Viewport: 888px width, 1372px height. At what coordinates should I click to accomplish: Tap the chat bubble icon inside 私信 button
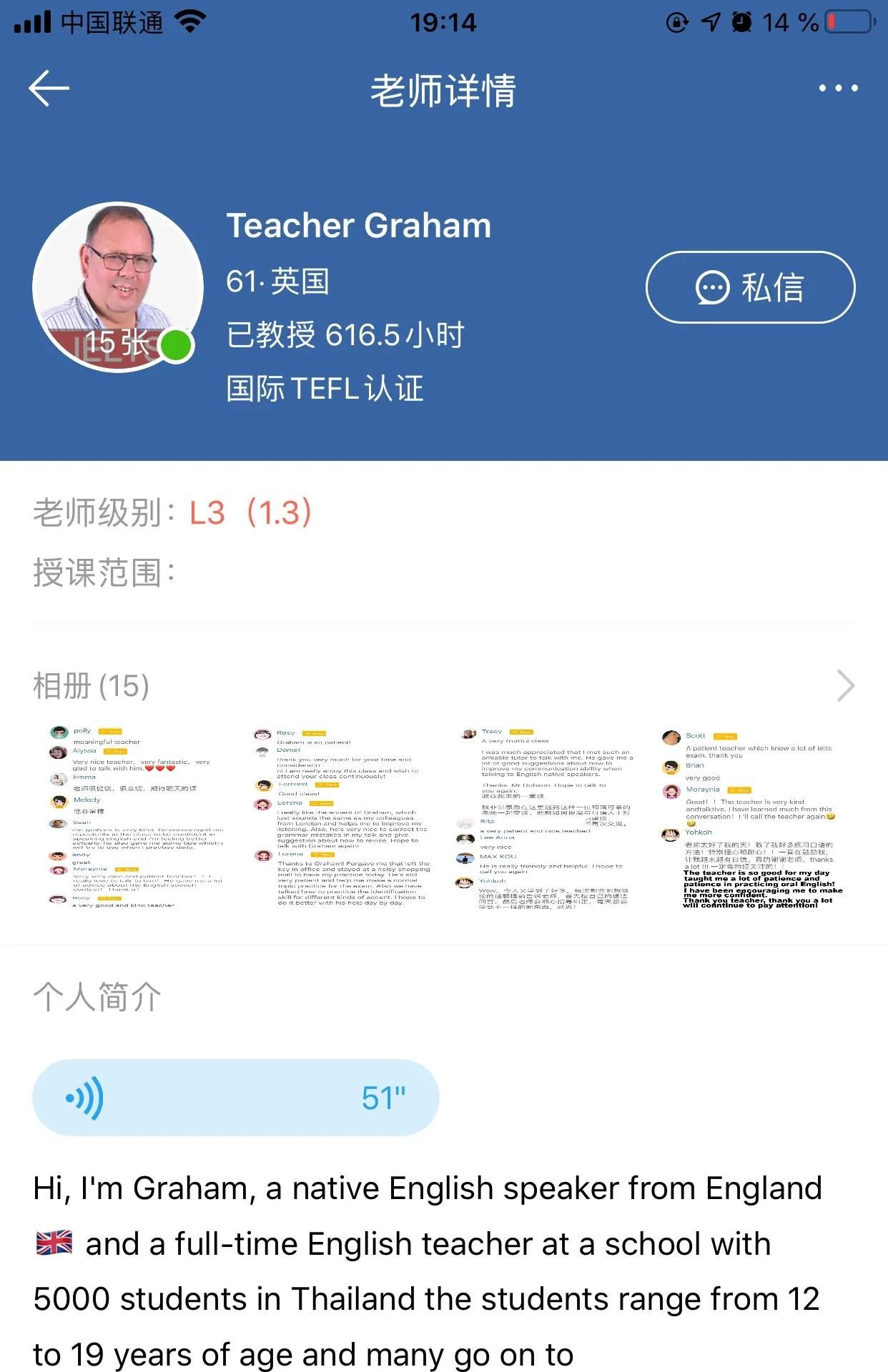click(711, 287)
